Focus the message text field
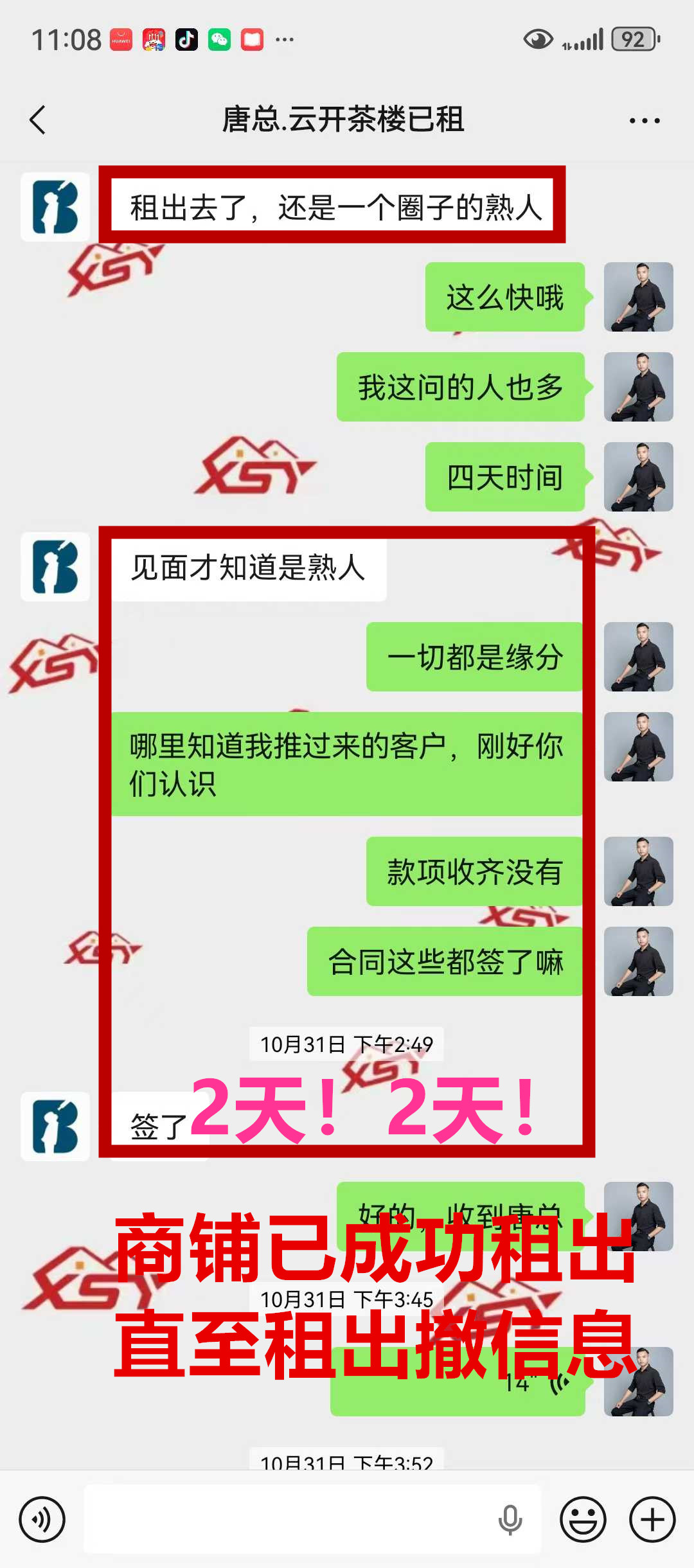 coord(289,1520)
